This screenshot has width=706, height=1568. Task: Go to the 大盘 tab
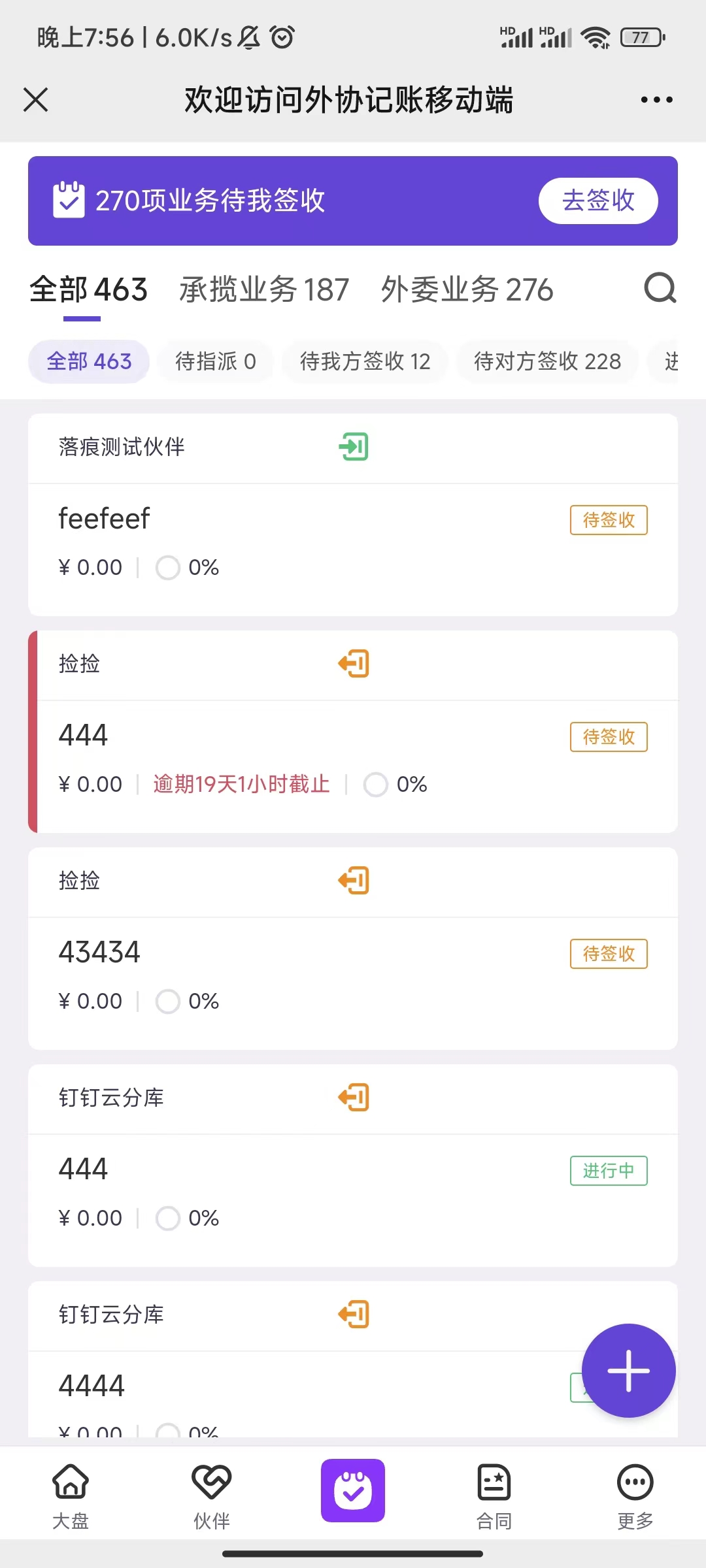(71, 1496)
